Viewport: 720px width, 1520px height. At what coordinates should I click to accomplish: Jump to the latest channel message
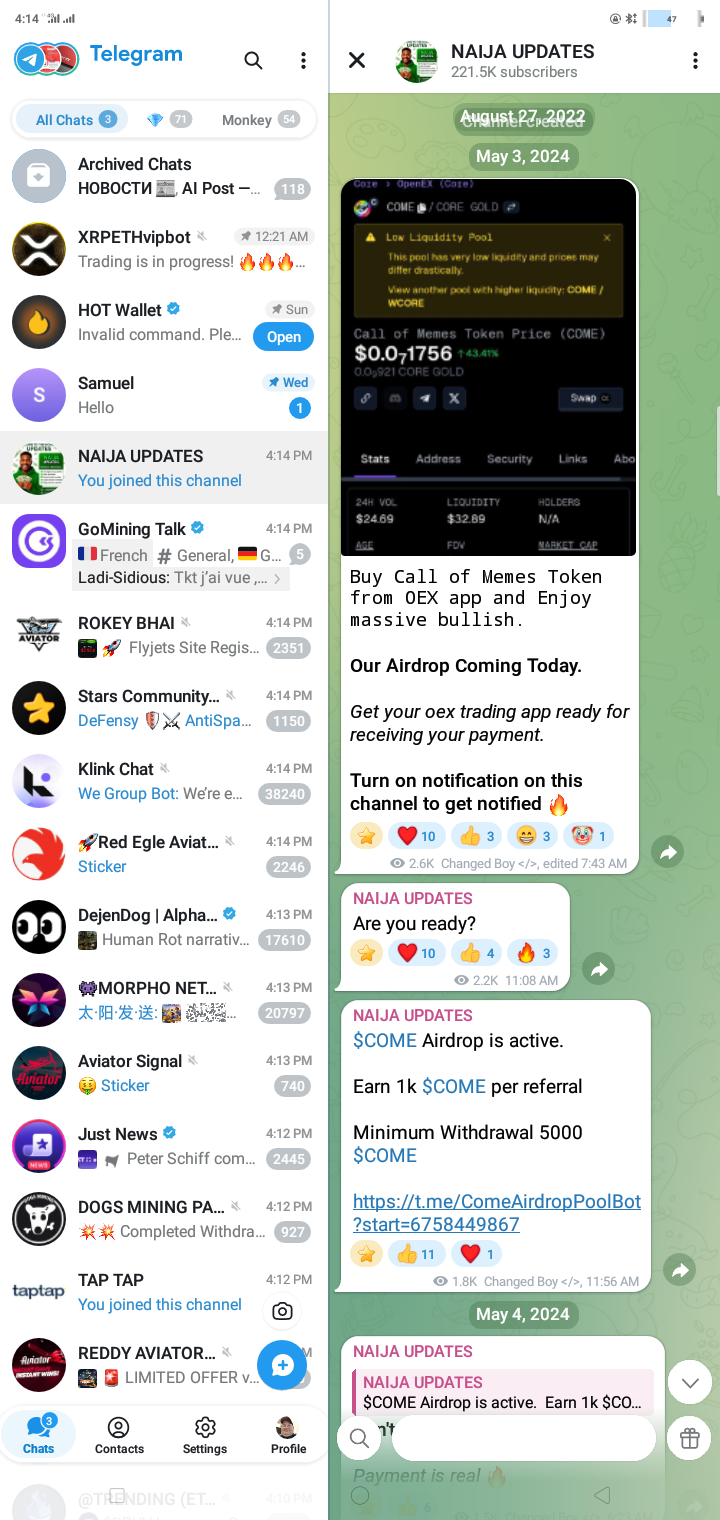coord(689,1383)
